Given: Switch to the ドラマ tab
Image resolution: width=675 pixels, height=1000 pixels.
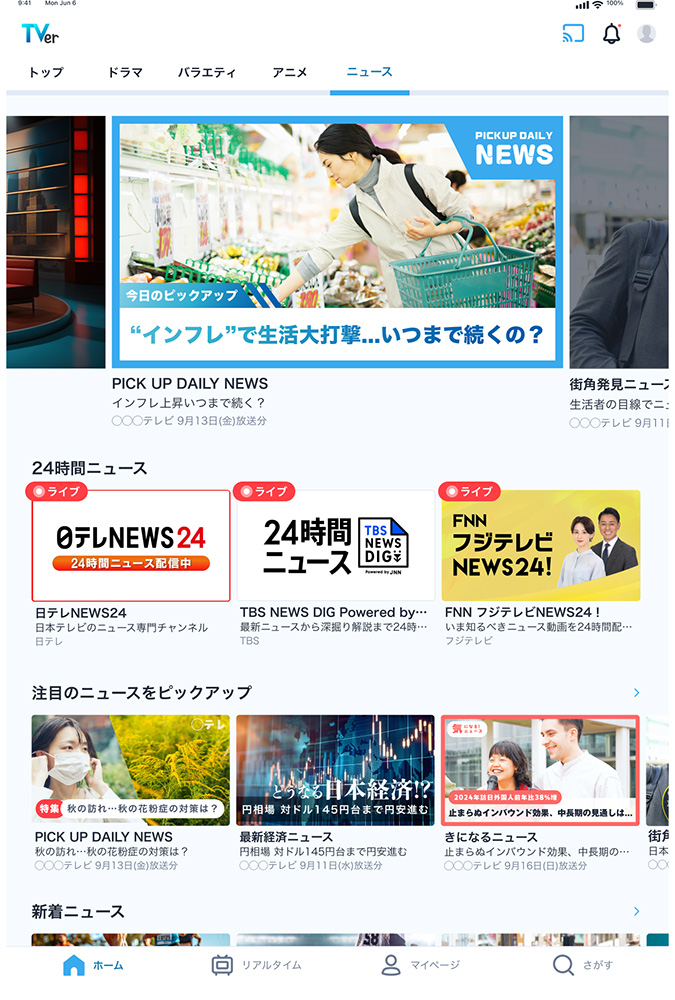Looking at the screenshot, I should [125, 72].
